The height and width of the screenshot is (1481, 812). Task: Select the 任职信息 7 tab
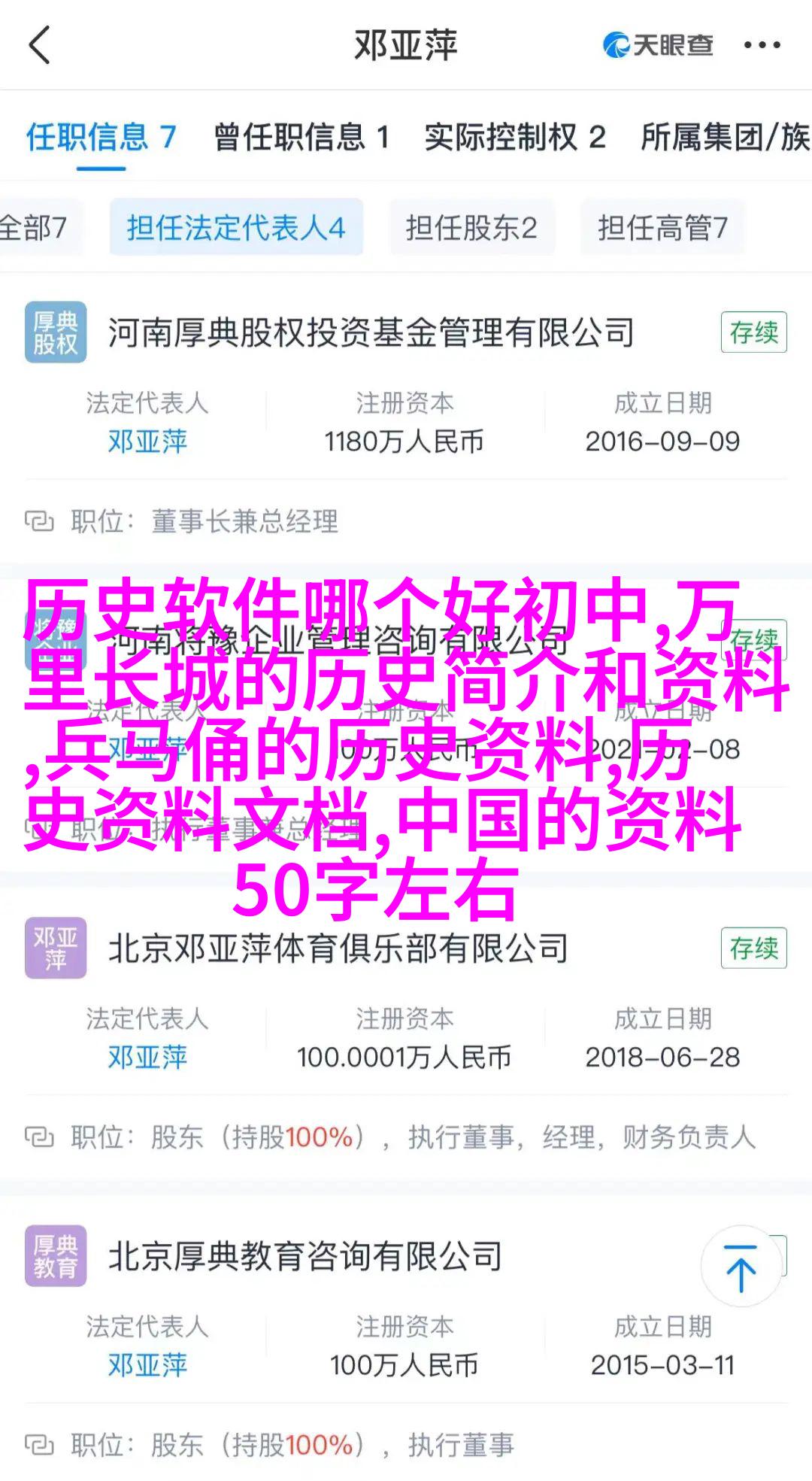101,137
